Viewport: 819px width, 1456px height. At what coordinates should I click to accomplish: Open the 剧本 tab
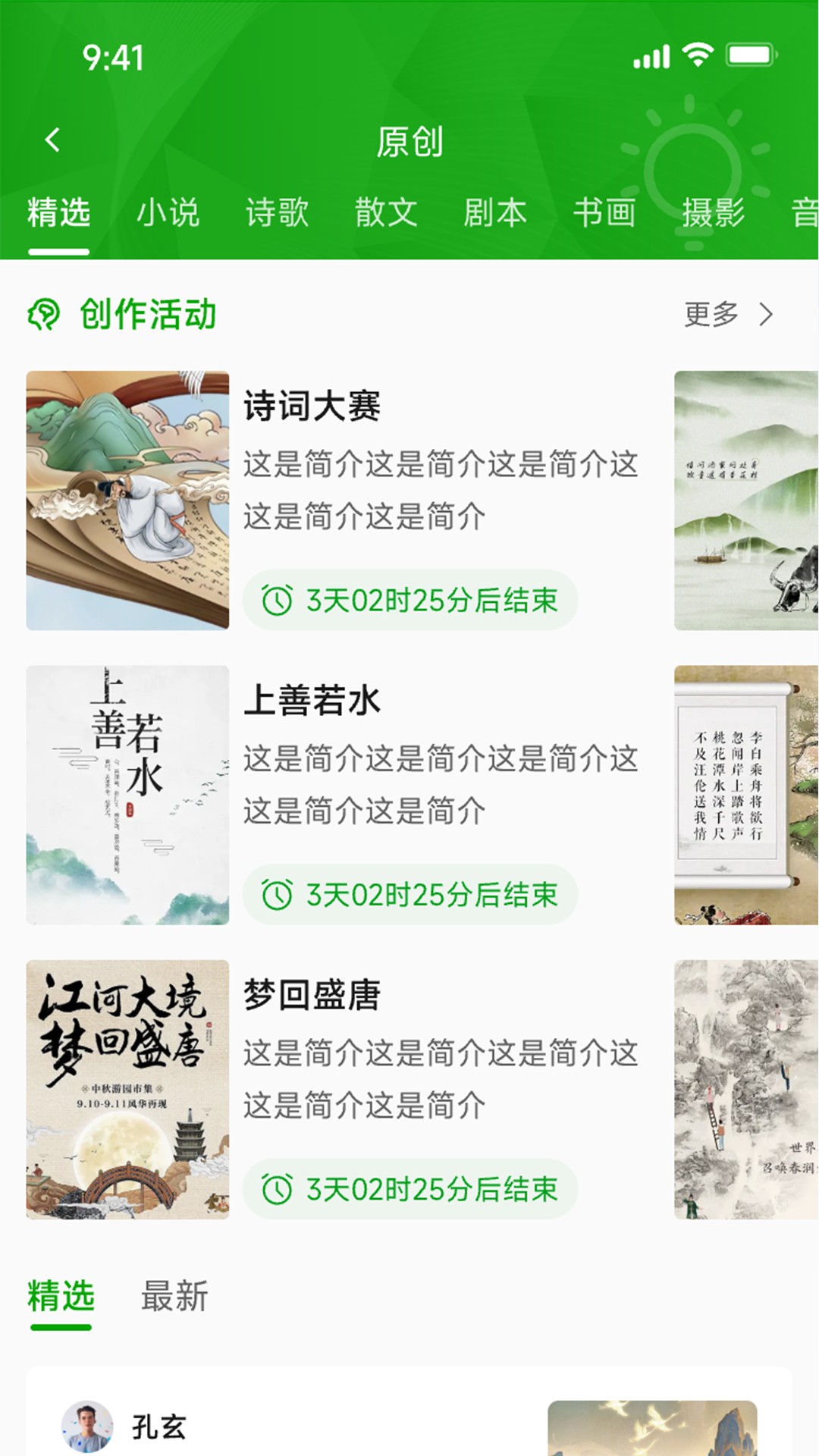tap(495, 212)
